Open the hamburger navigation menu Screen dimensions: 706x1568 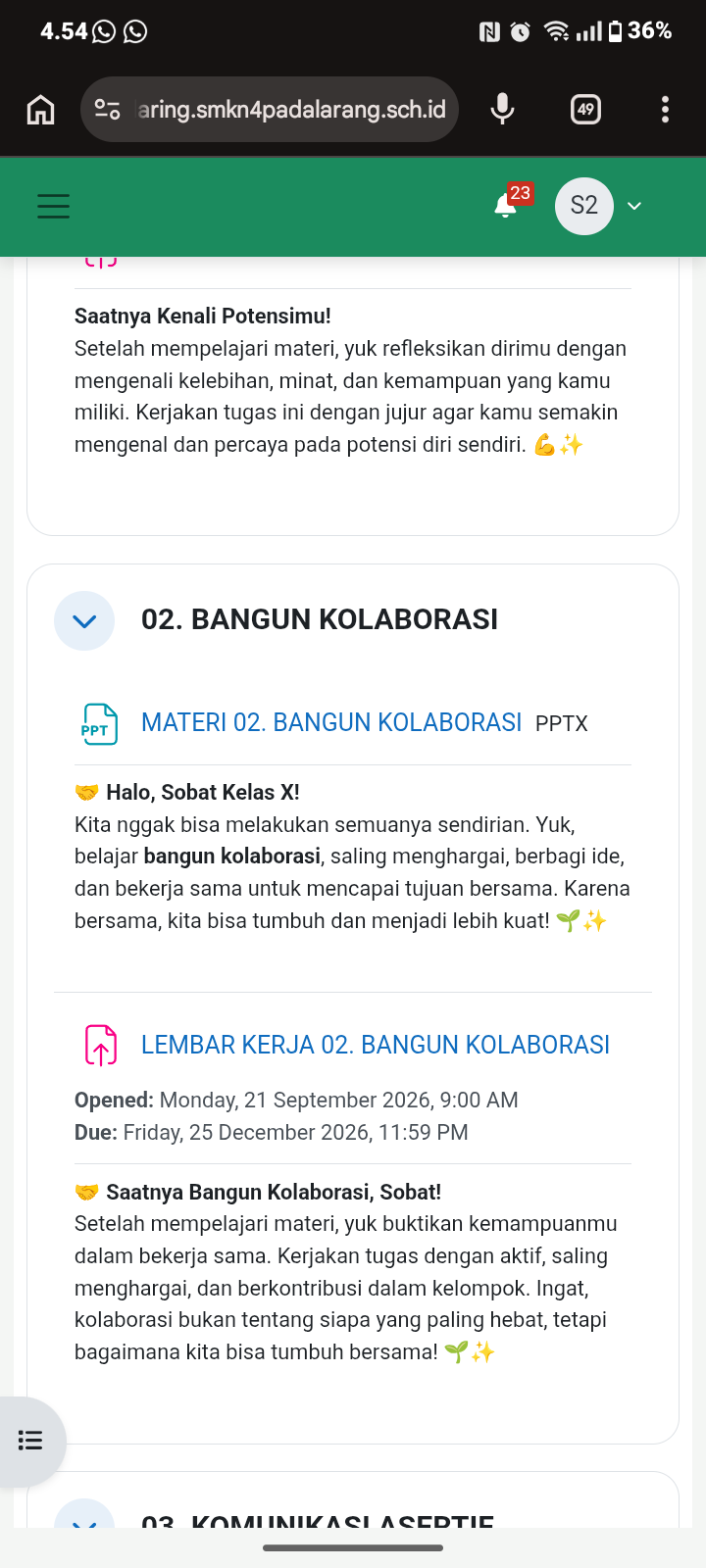click(53, 206)
